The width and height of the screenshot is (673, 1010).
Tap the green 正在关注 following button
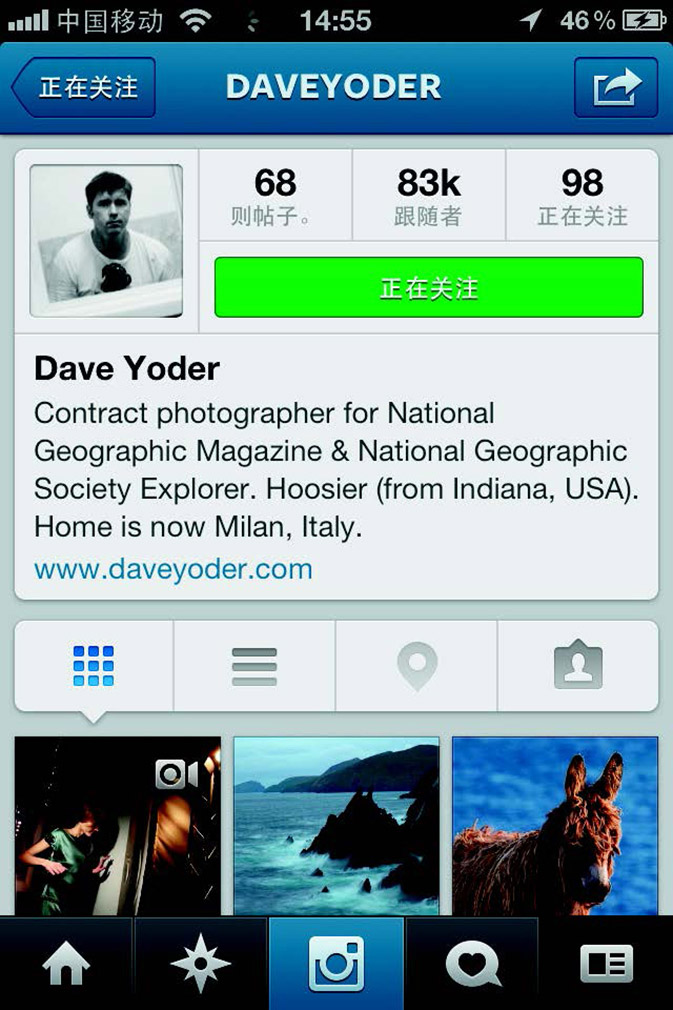click(428, 288)
